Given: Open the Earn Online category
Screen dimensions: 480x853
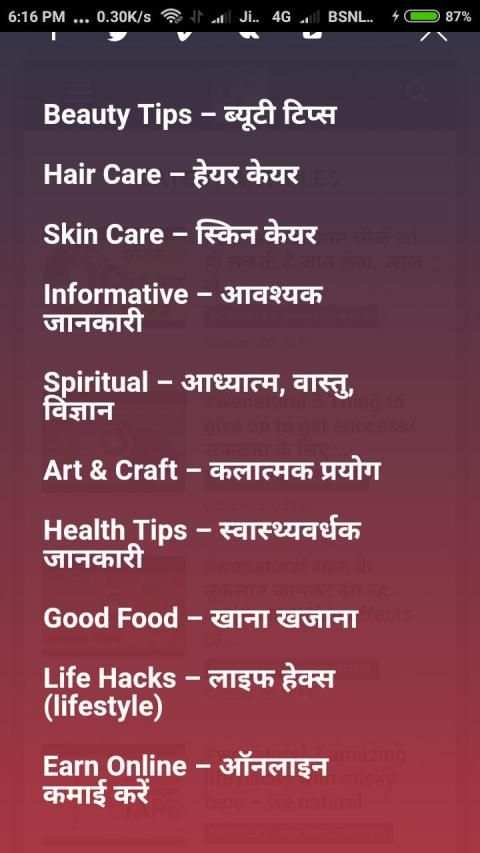Looking at the screenshot, I should pos(186,780).
